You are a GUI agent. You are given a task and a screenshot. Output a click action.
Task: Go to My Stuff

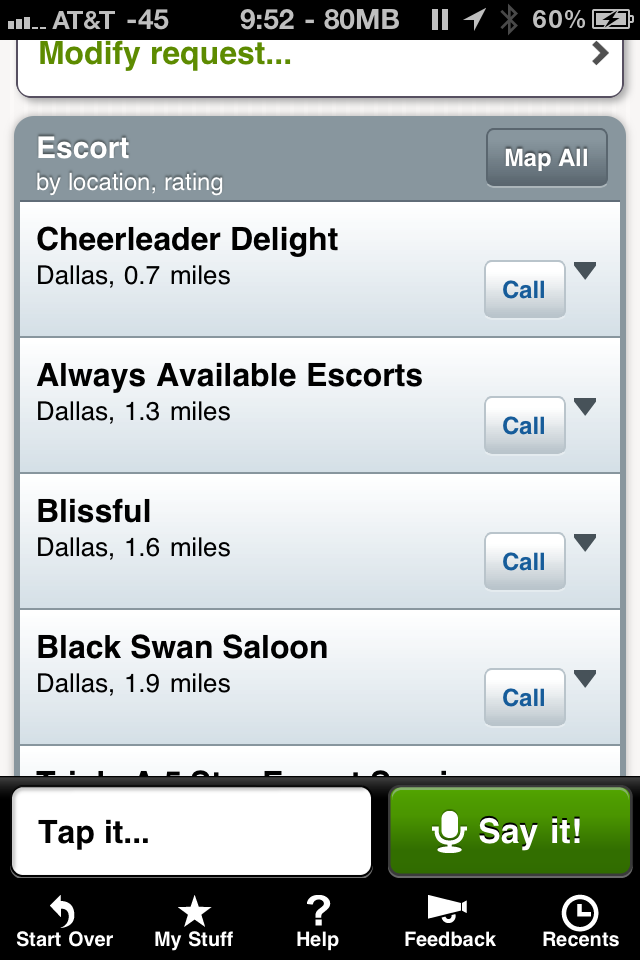pyautogui.click(x=193, y=922)
